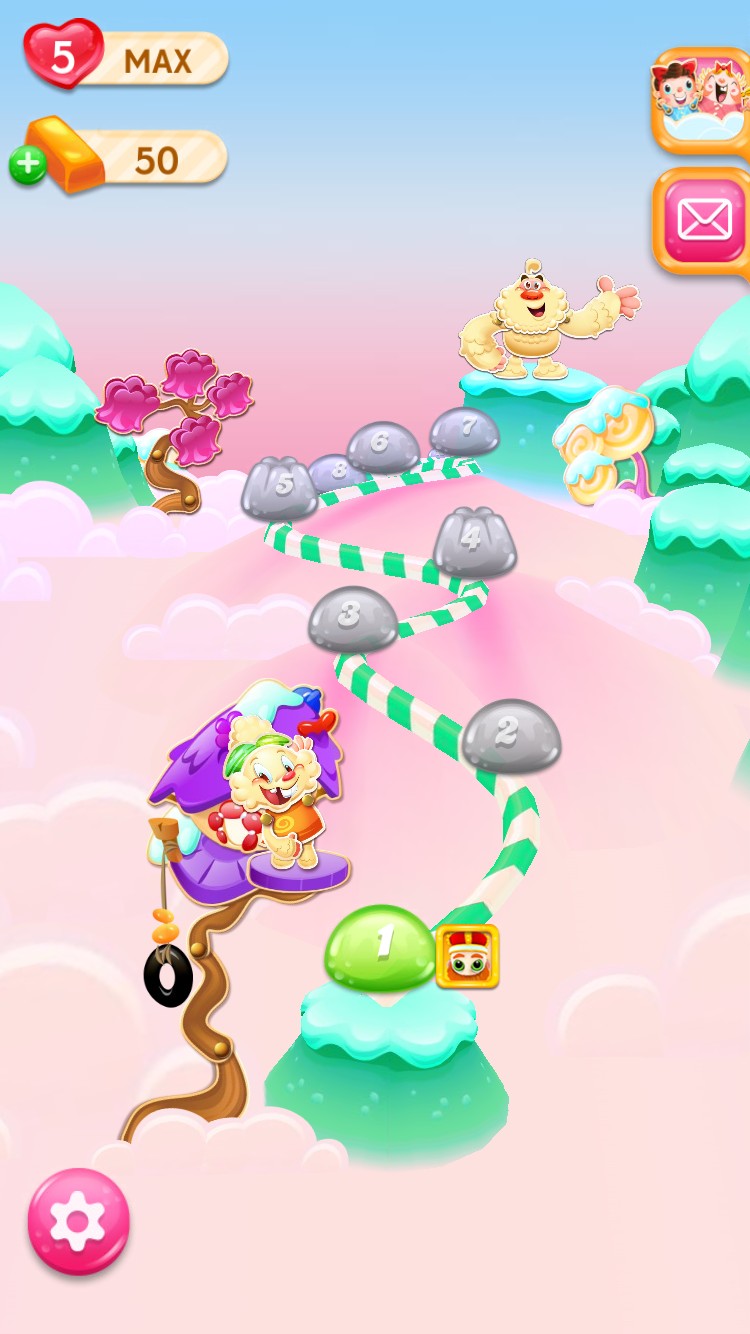
Task: Tap the locked level 2 node
Action: tap(511, 735)
